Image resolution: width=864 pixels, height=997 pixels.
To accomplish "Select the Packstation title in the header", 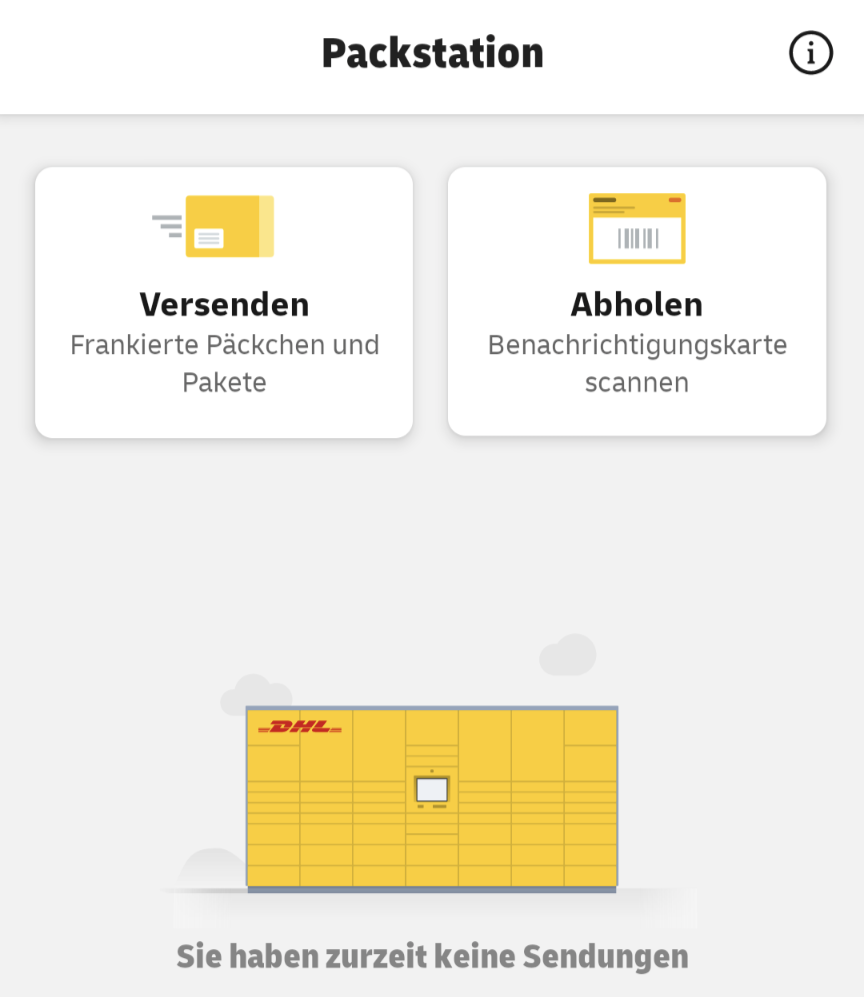I will 432,53.
